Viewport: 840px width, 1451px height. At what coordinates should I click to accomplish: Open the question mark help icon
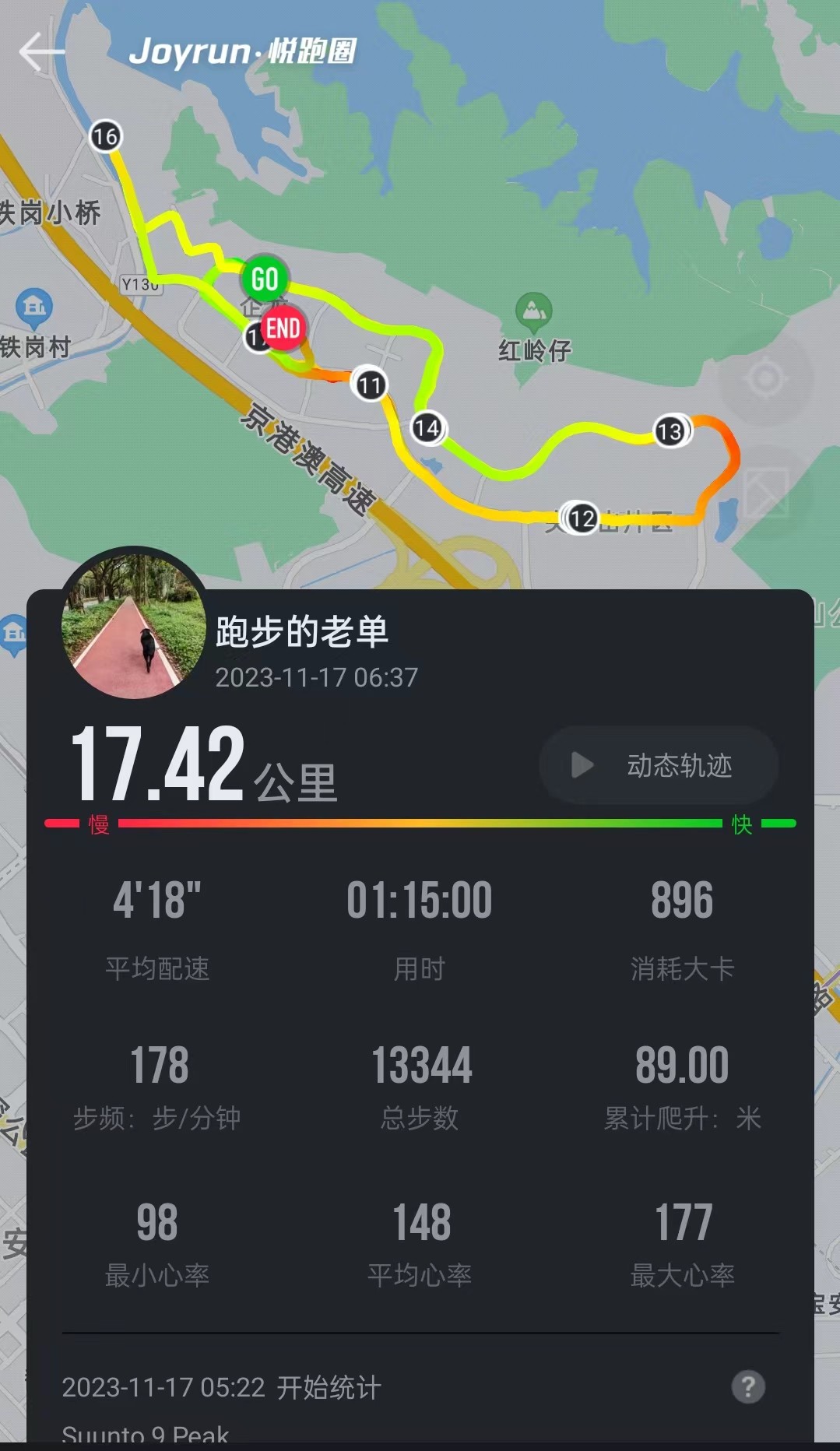(748, 1386)
